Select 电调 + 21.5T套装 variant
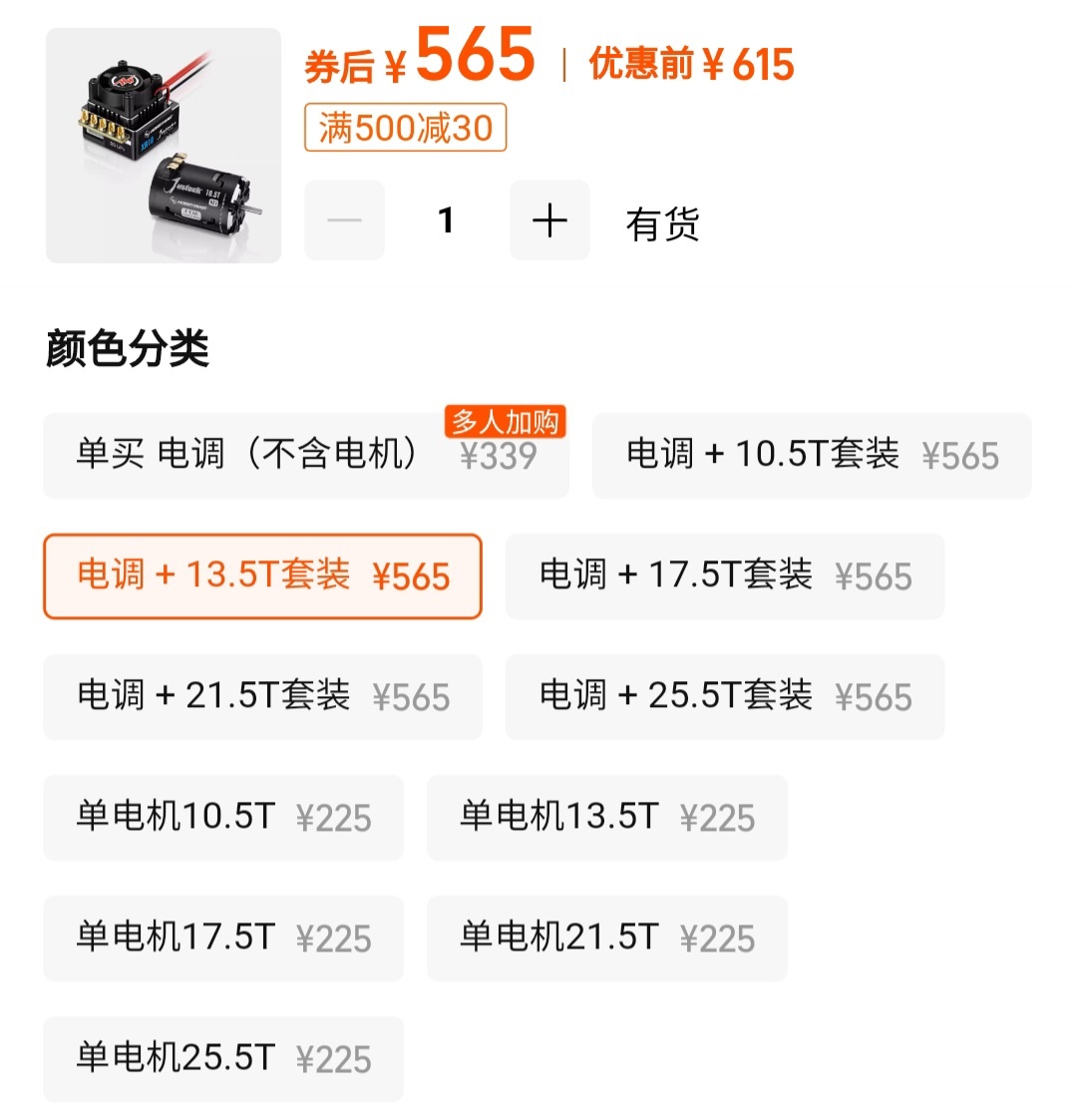1077x1120 pixels. point(262,697)
